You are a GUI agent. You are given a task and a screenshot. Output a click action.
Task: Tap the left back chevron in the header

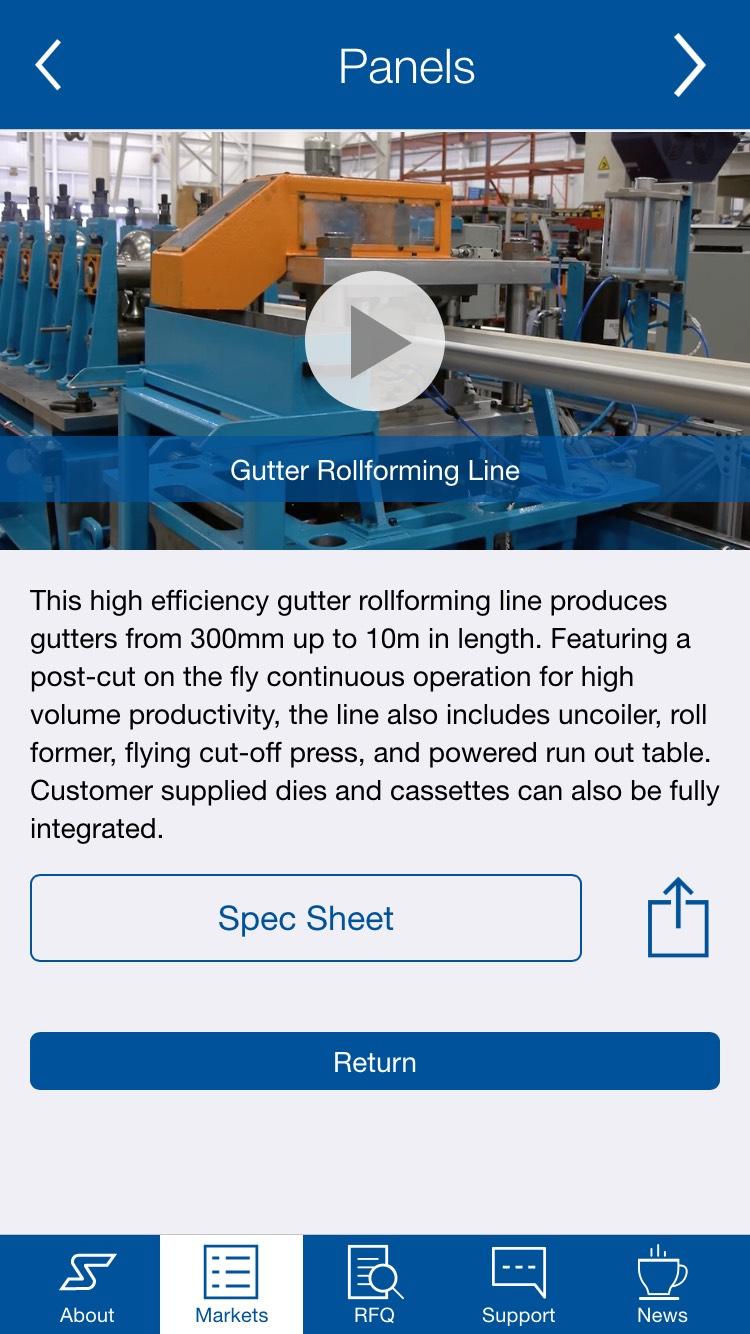point(48,64)
